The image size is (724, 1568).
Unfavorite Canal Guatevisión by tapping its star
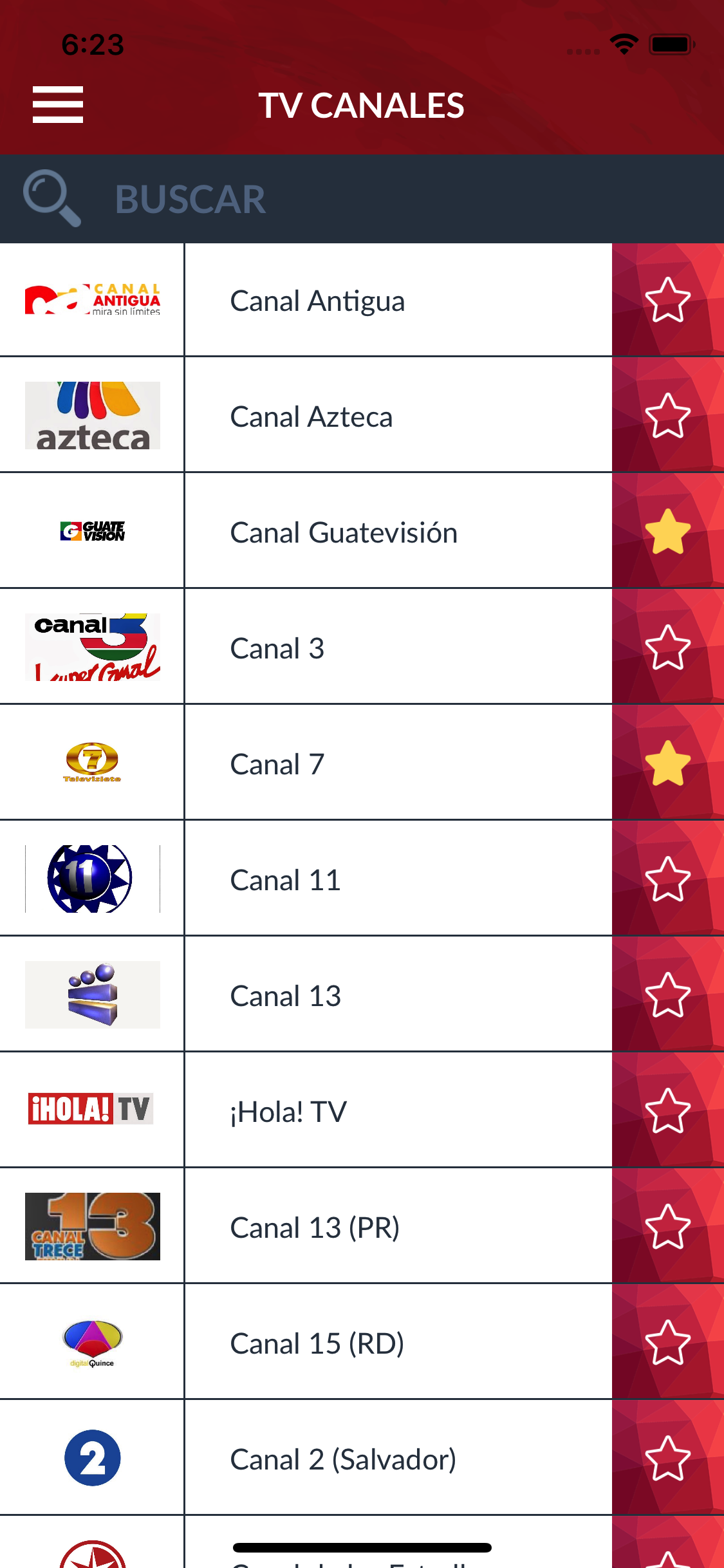point(667,532)
